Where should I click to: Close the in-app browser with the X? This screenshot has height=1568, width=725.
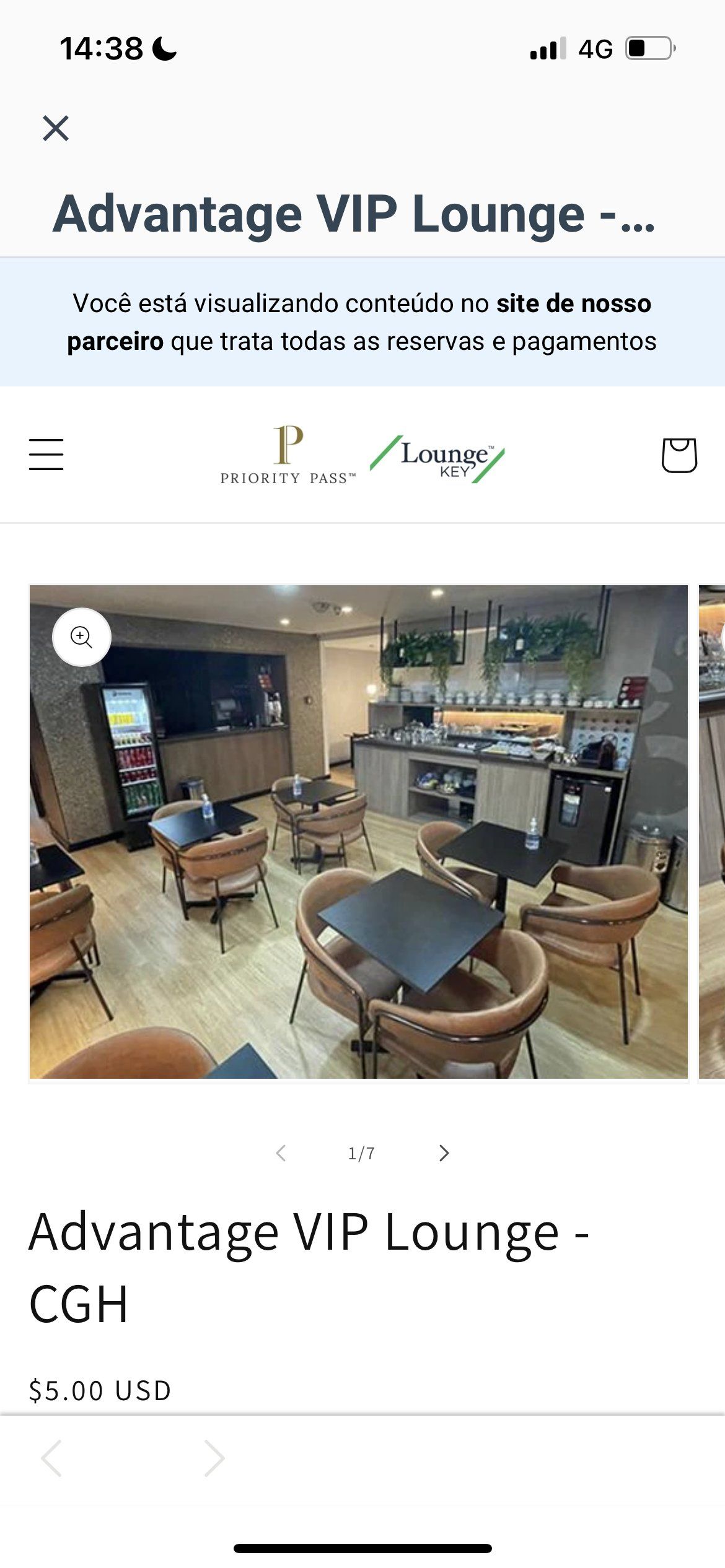(56, 128)
